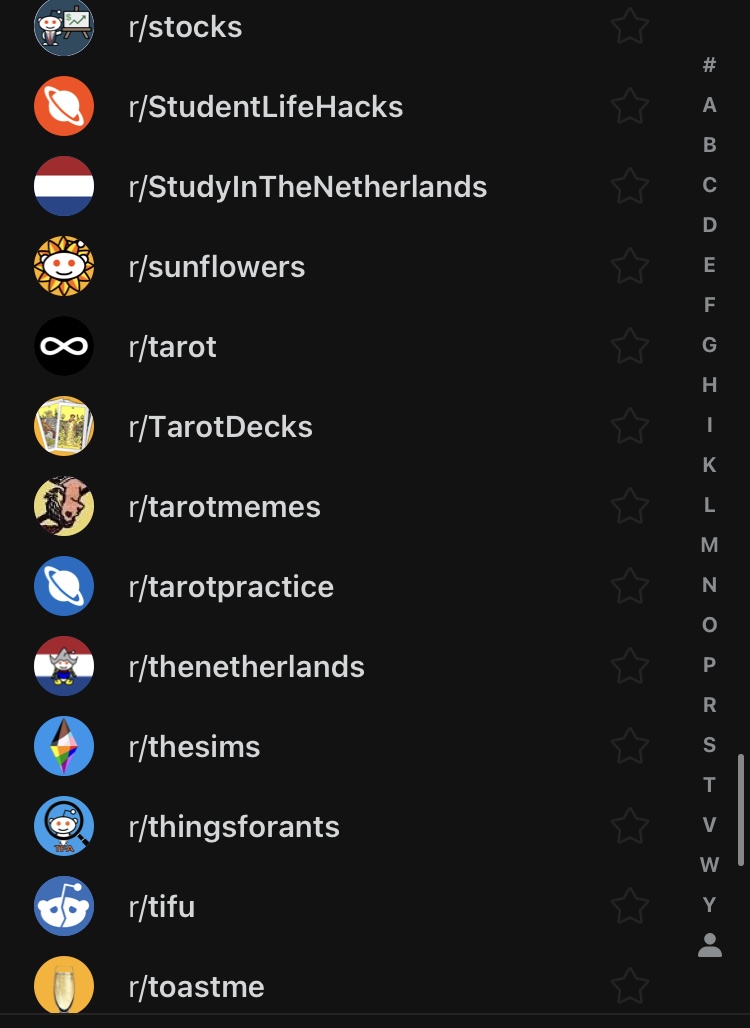The width and height of the screenshot is (750, 1028).
Task: Jump to letter A in index
Action: pos(709,105)
